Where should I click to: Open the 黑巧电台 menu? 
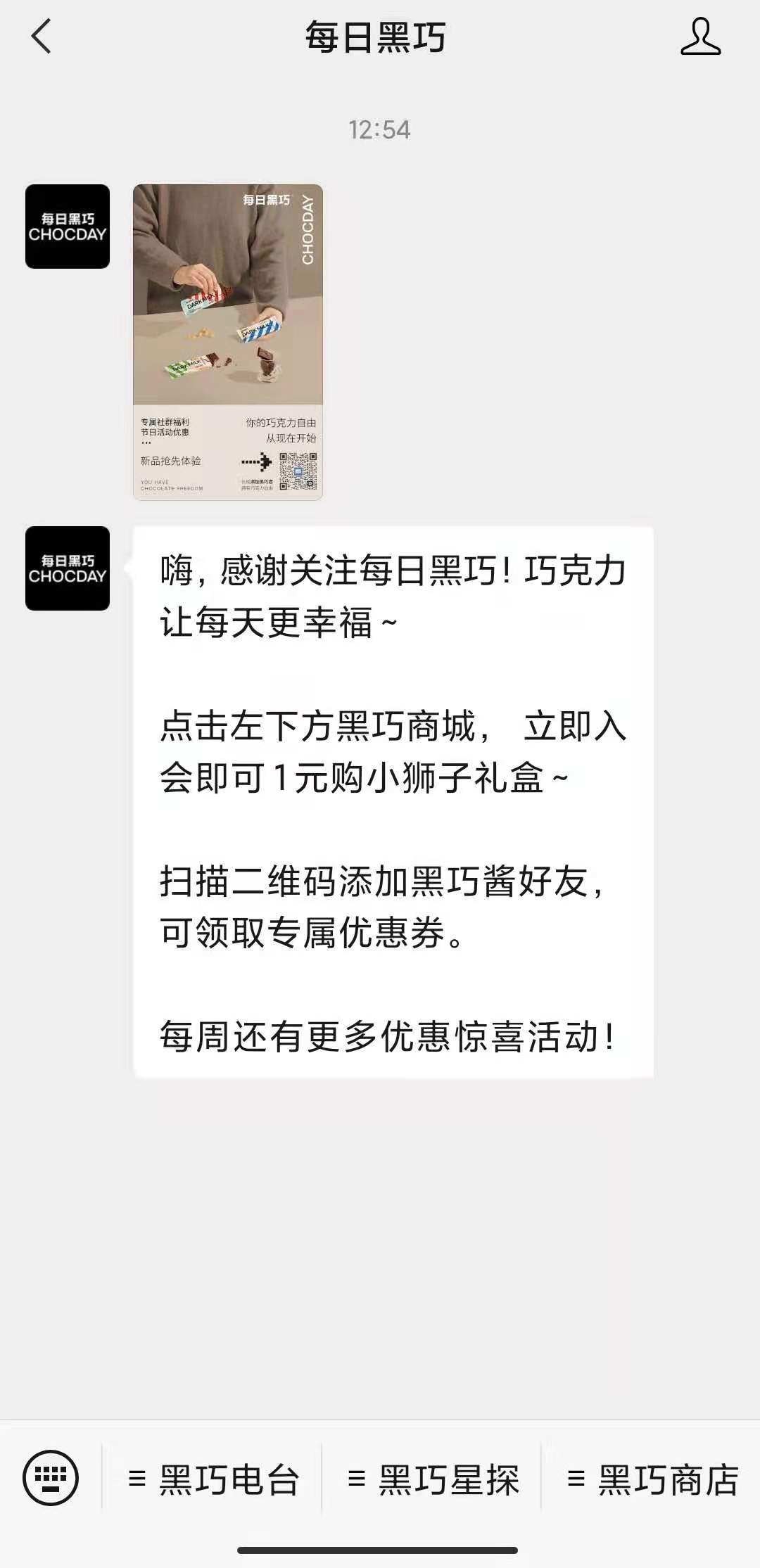(x=214, y=1479)
